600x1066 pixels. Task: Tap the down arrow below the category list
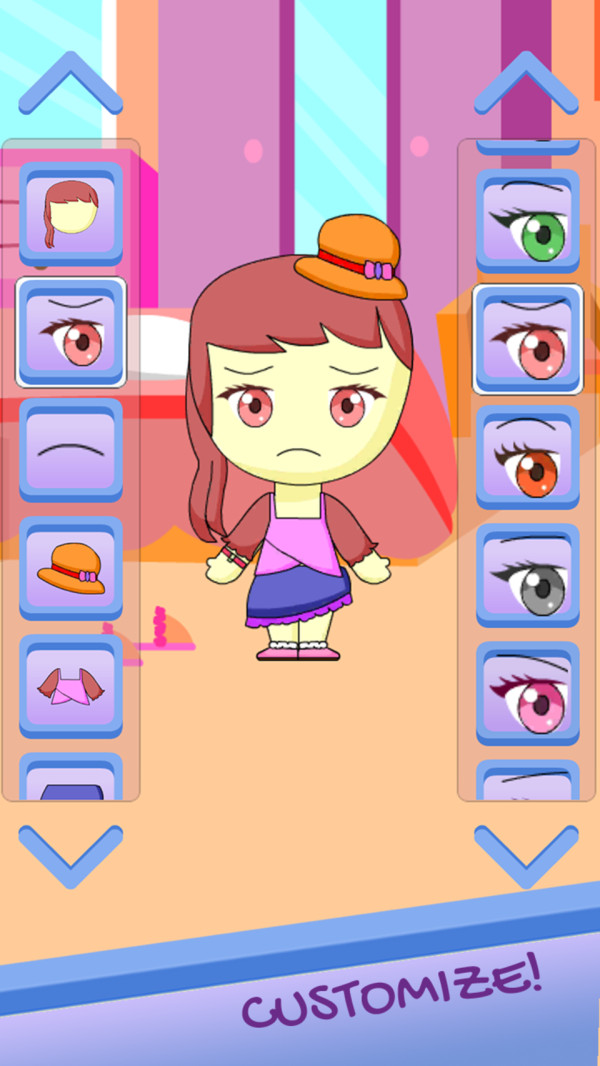70,855
